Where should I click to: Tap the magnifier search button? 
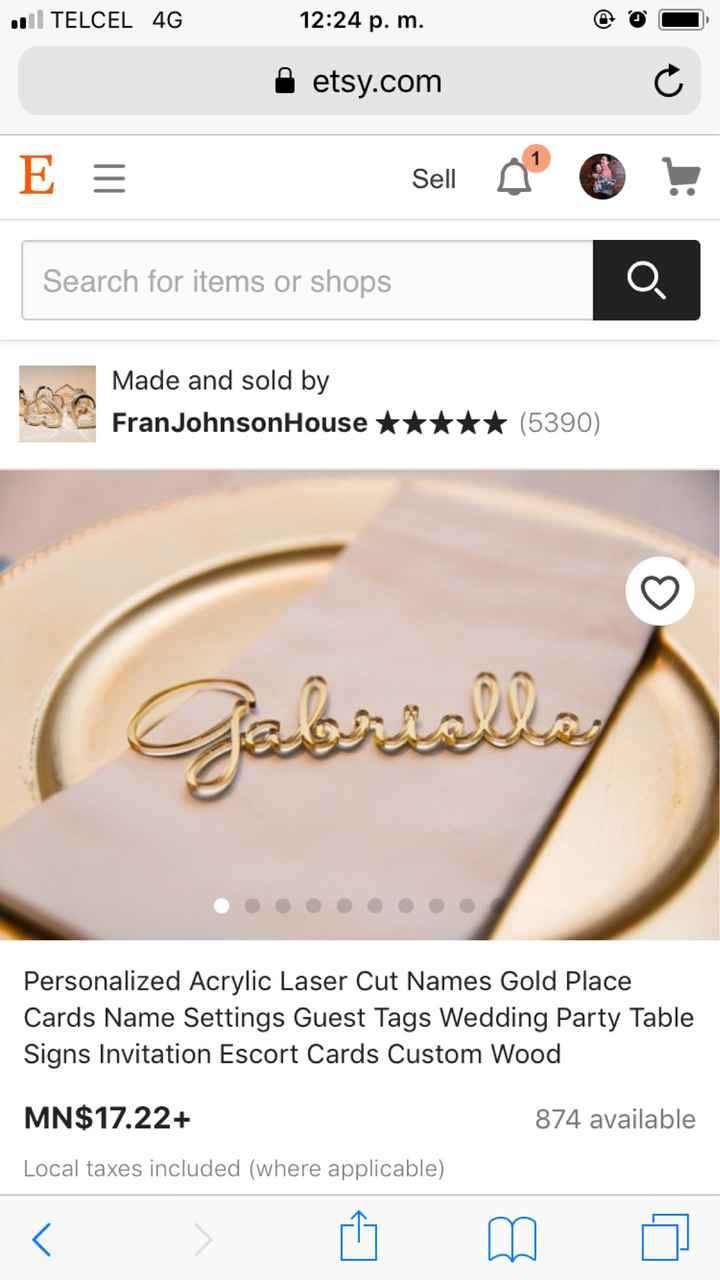click(646, 281)
